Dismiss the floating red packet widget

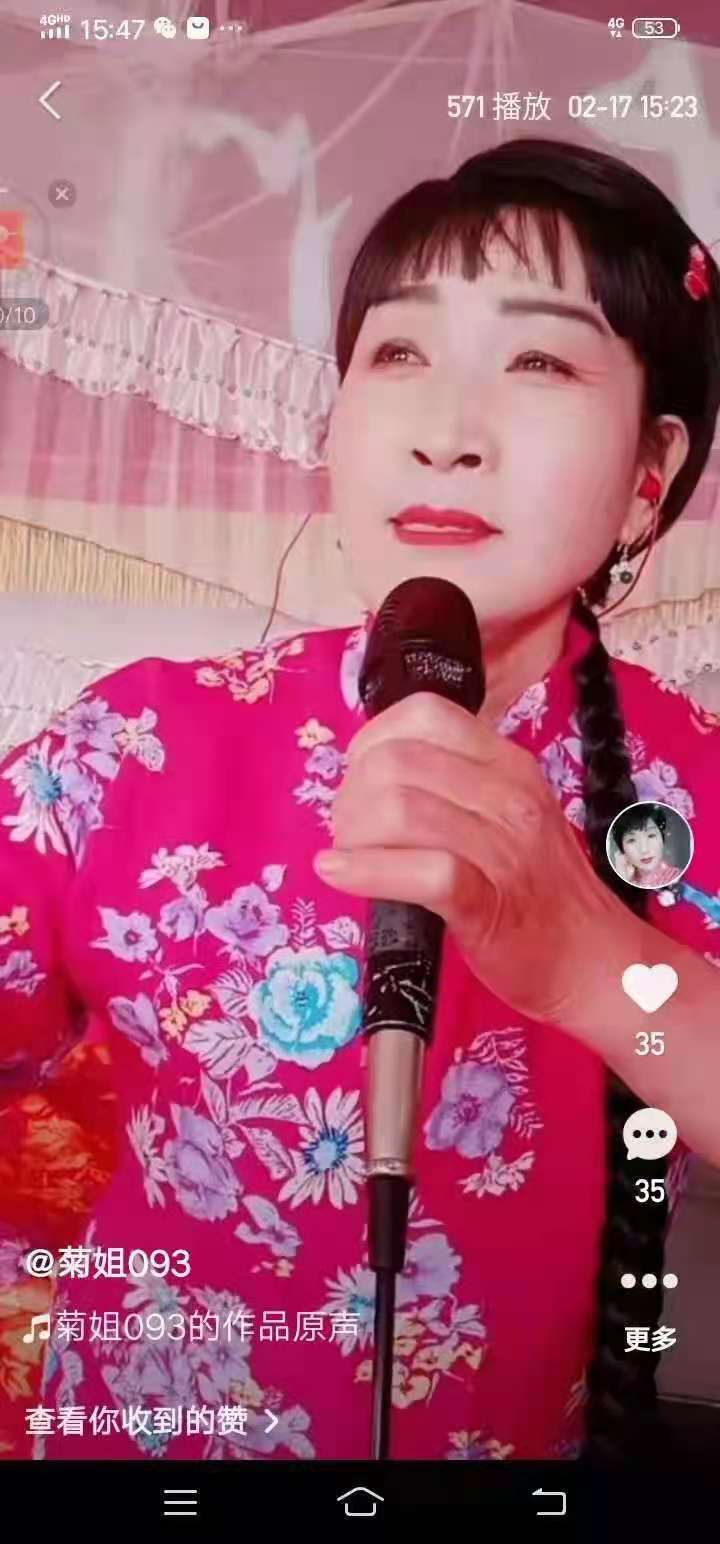pyautogui.click(x=62, y=194)
